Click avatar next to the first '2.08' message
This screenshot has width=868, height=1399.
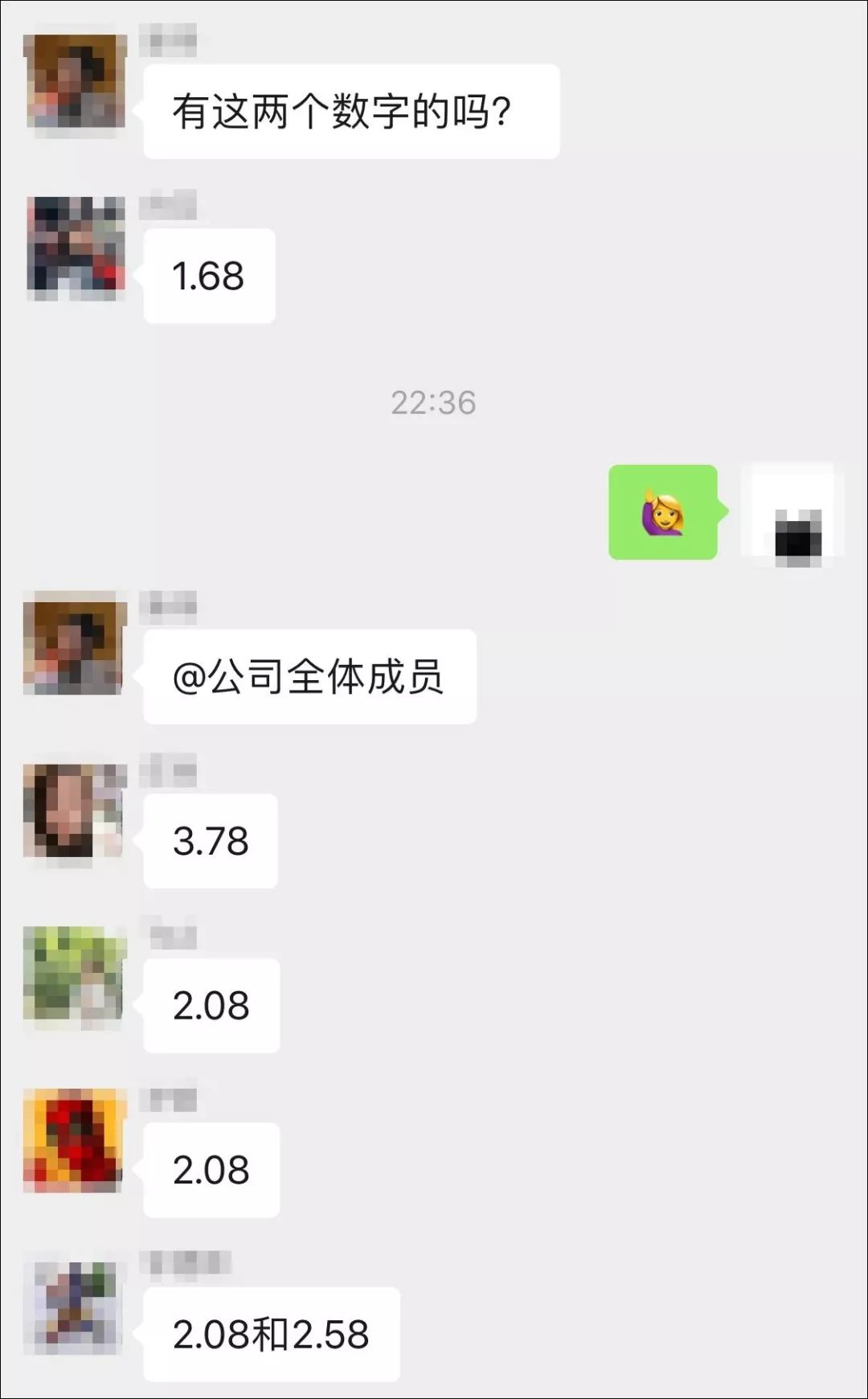point(75,977)
